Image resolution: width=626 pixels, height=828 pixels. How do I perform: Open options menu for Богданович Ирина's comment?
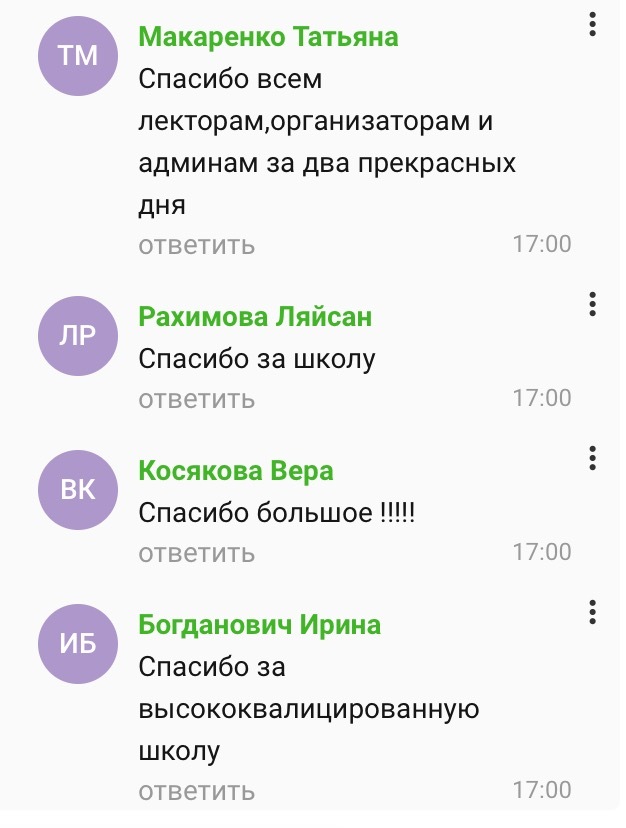(593, 612)
